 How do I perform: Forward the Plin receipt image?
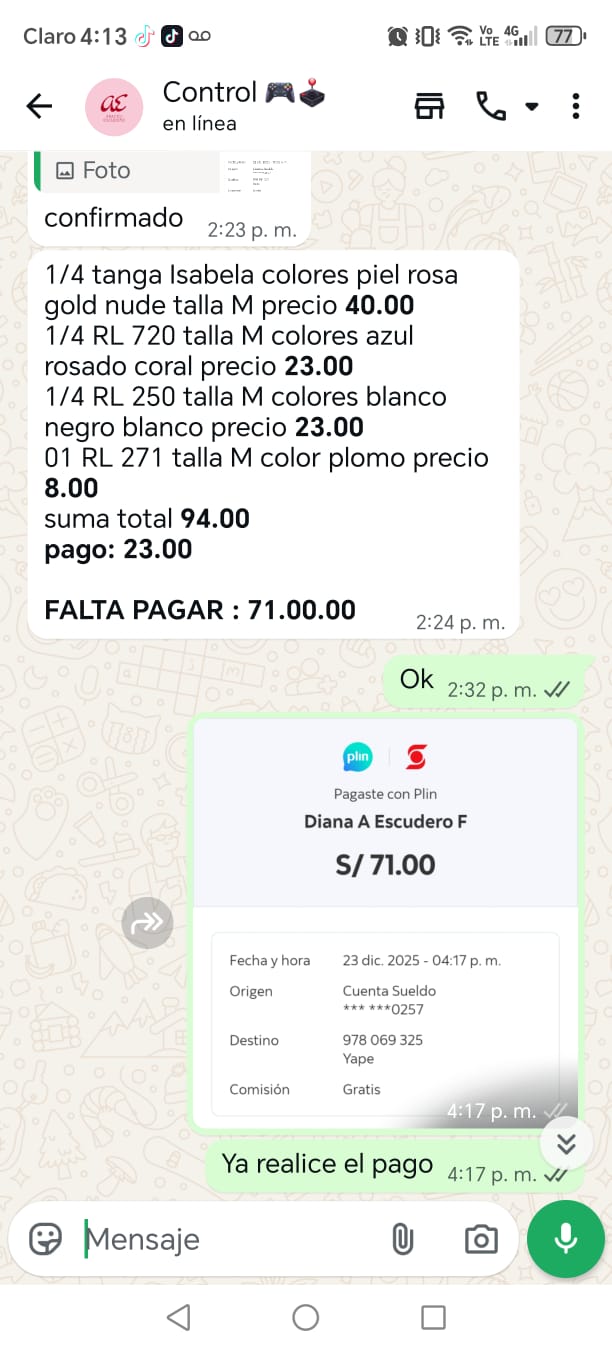[x=147, y=923]
